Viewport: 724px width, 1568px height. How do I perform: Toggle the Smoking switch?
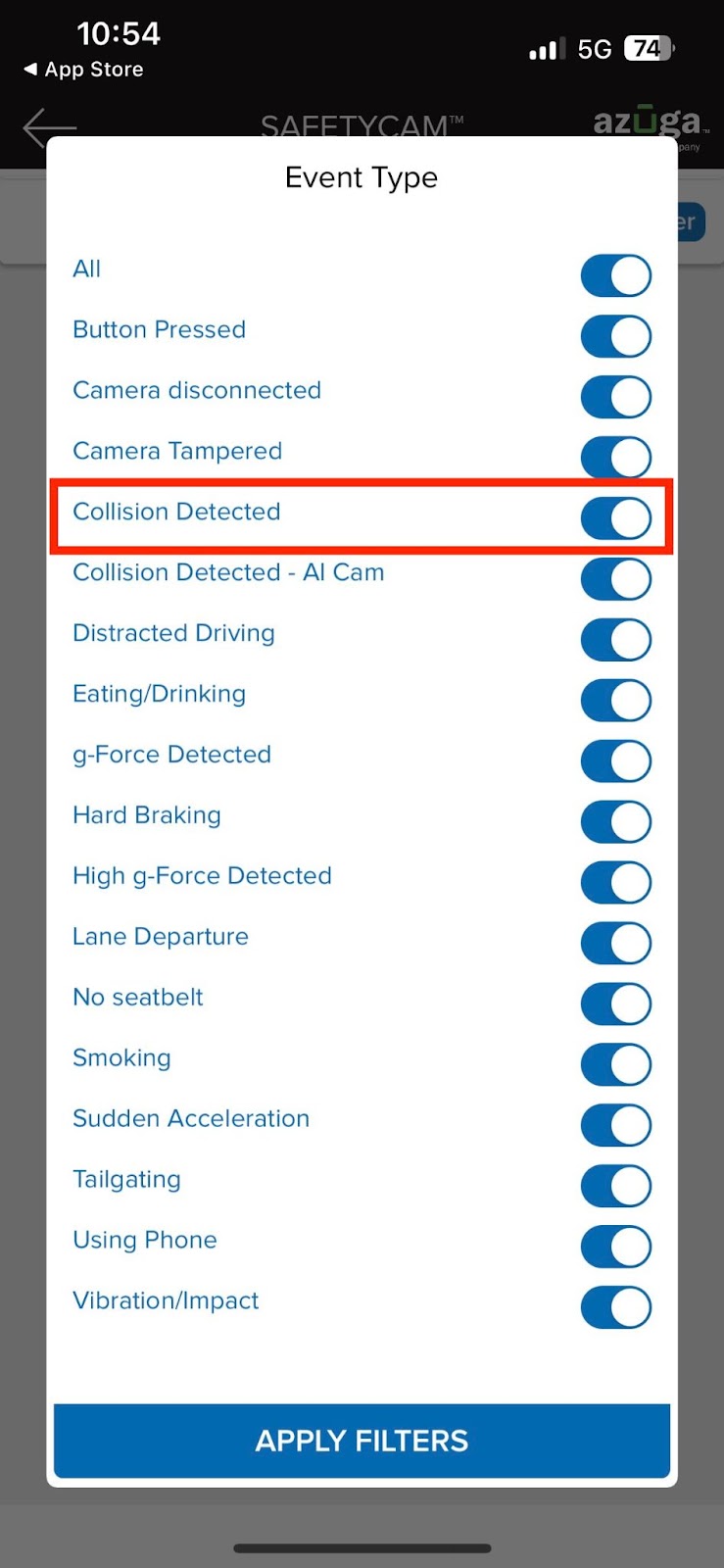pos(615,1065)
